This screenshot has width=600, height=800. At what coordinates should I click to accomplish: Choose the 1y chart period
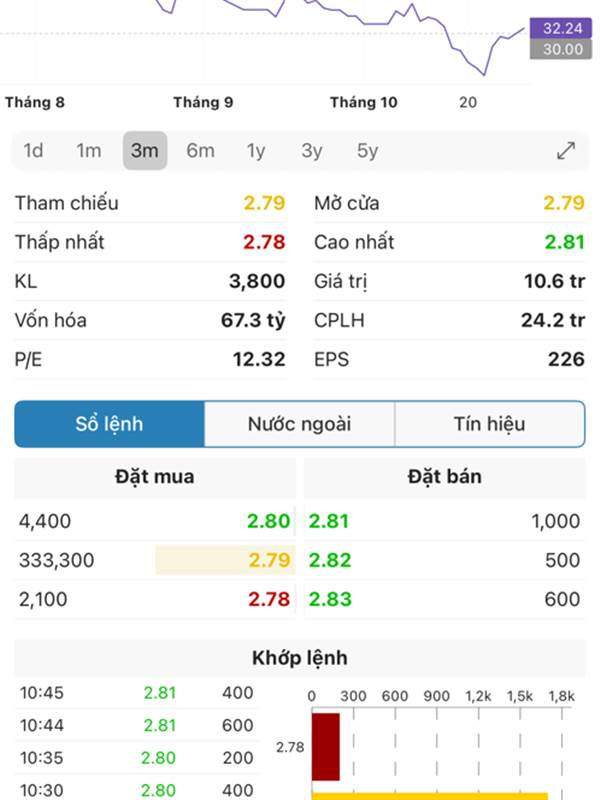click(x=256, y=151)
